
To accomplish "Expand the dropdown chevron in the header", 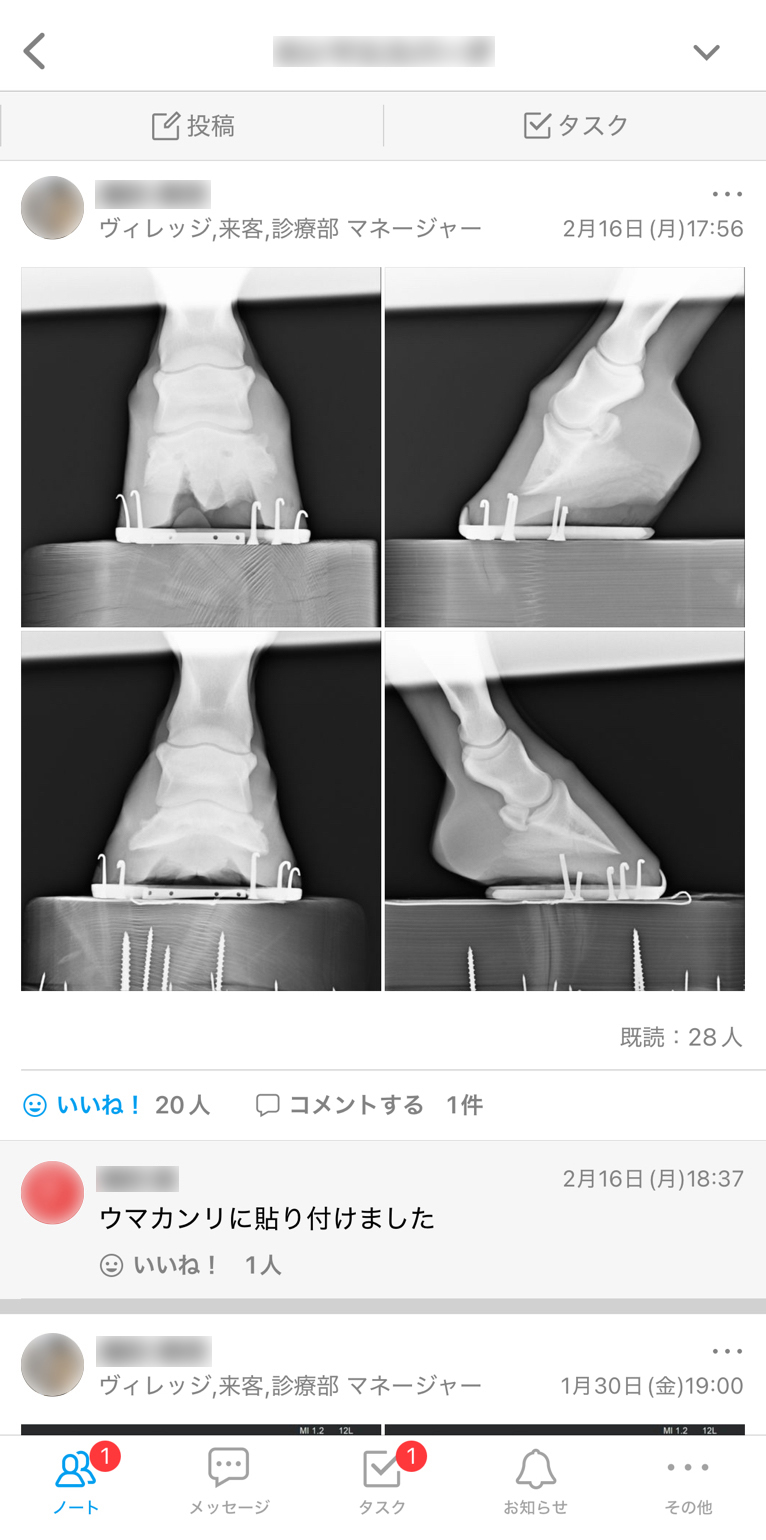I will (706, 51).
